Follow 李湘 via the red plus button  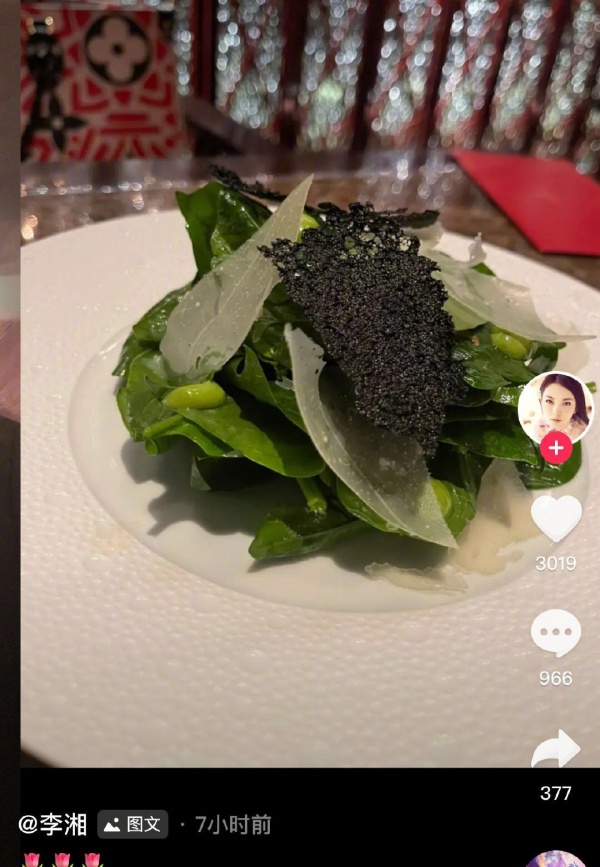click(556, 447)
